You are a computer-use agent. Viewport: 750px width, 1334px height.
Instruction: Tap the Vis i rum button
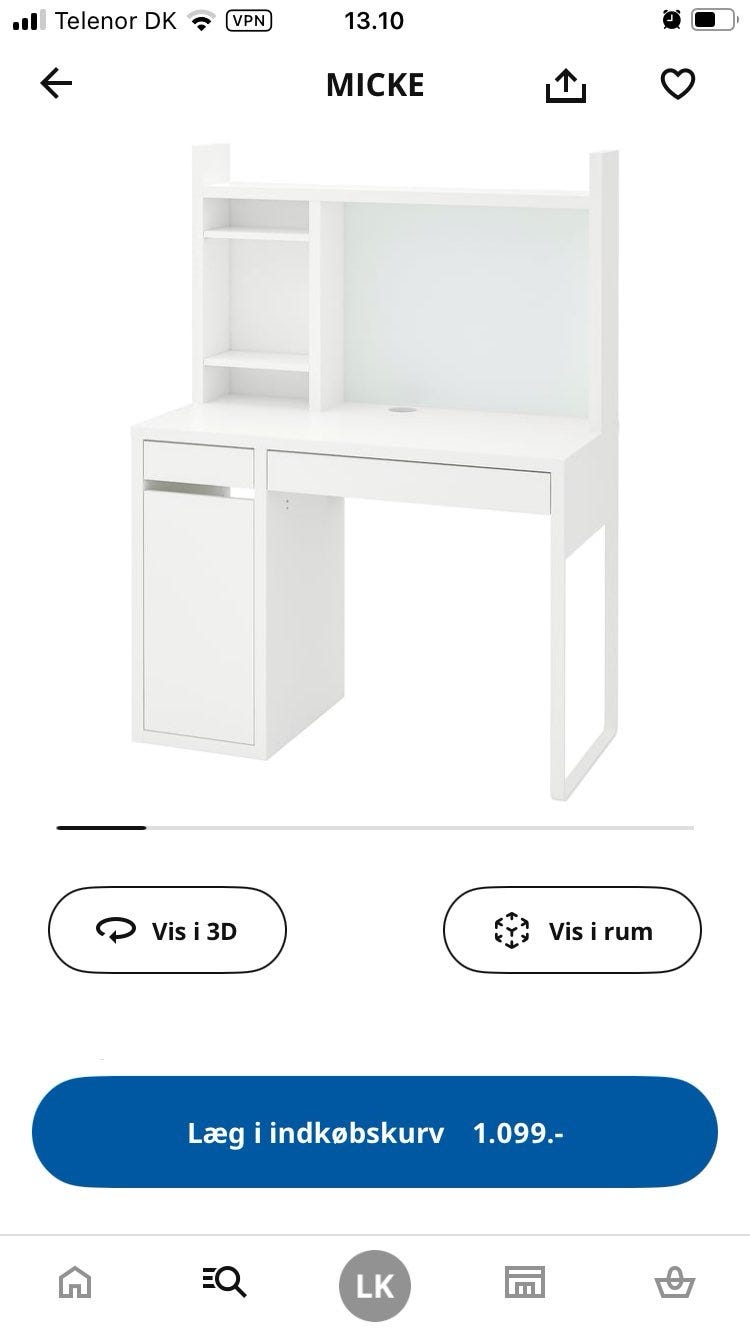tap(572, 930)
